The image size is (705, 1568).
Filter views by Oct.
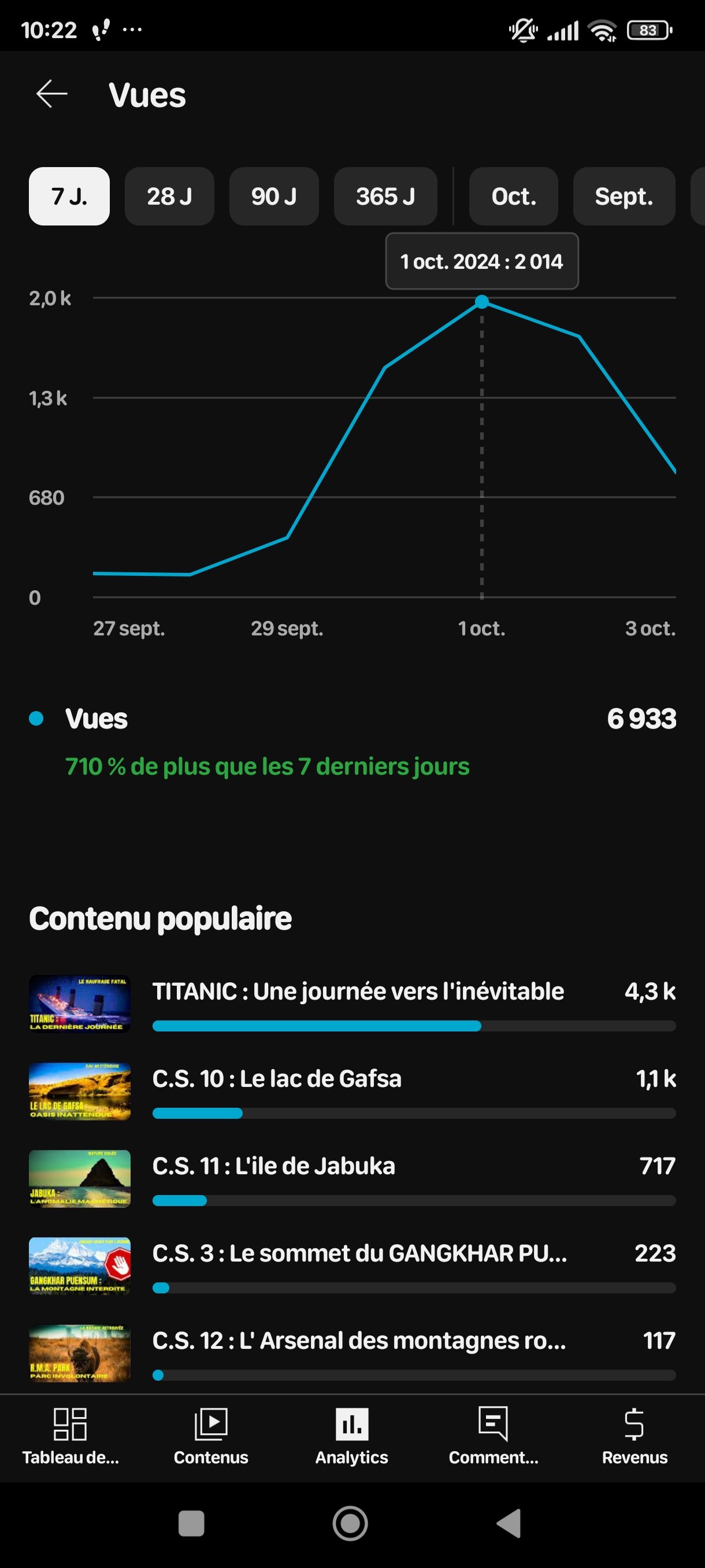click(513, 197)
